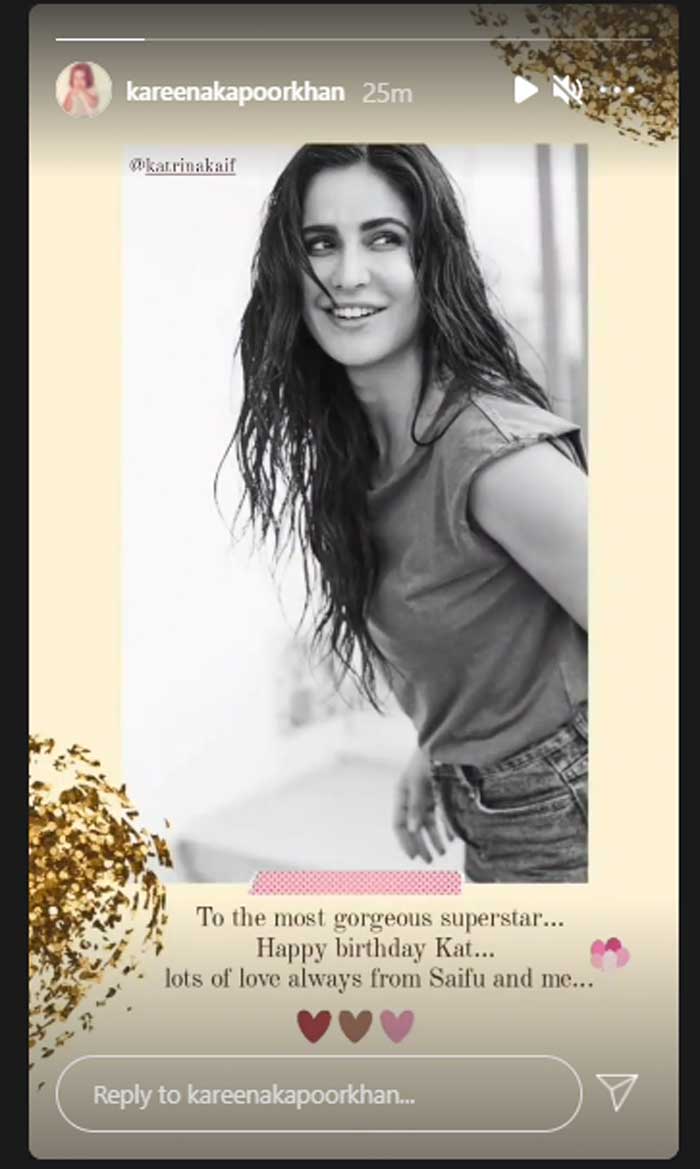Unmute the story audio
The height and width of the screenshot is (1169, 700).
(567, 91)
